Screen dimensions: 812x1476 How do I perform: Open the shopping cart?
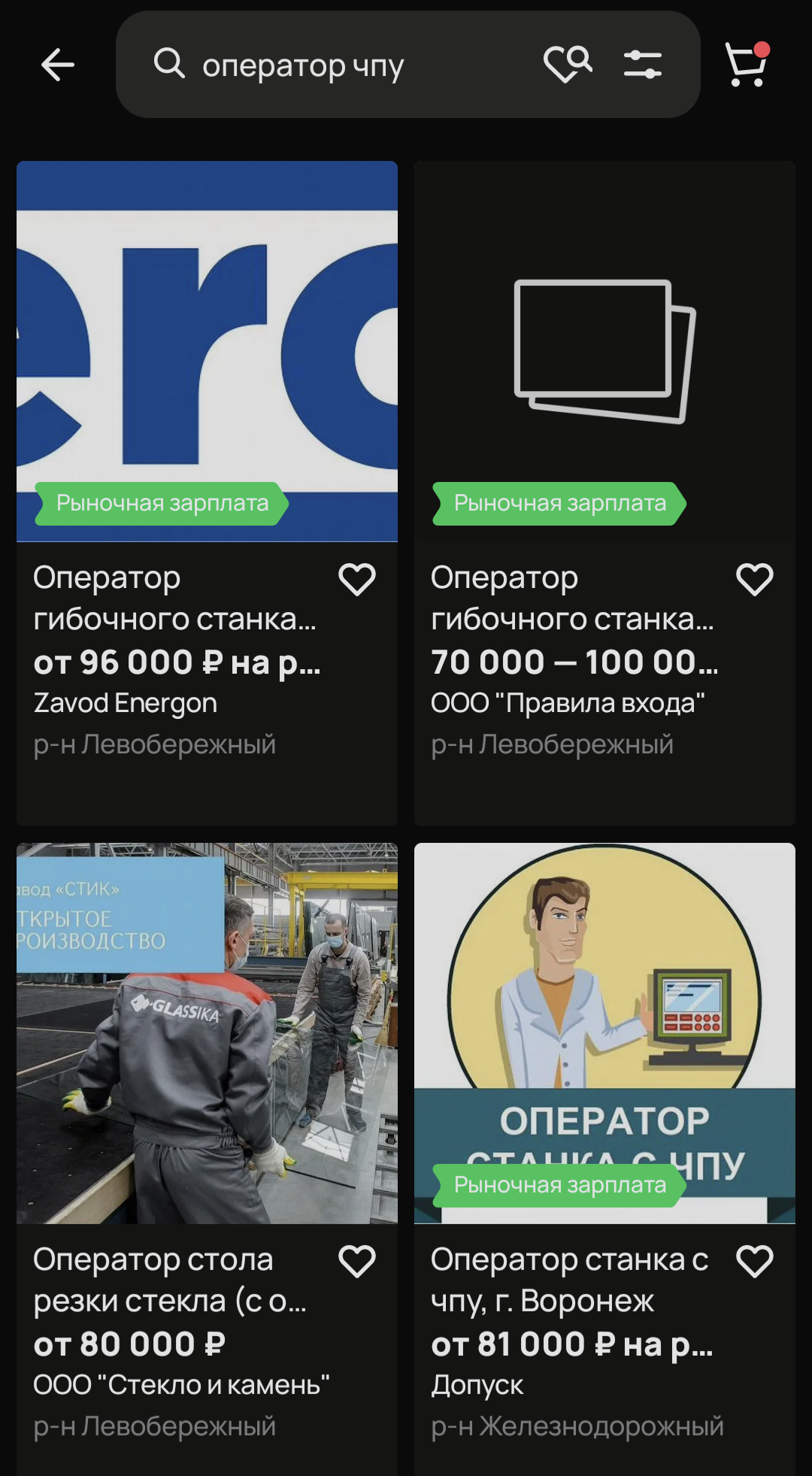tap(747, 65)
